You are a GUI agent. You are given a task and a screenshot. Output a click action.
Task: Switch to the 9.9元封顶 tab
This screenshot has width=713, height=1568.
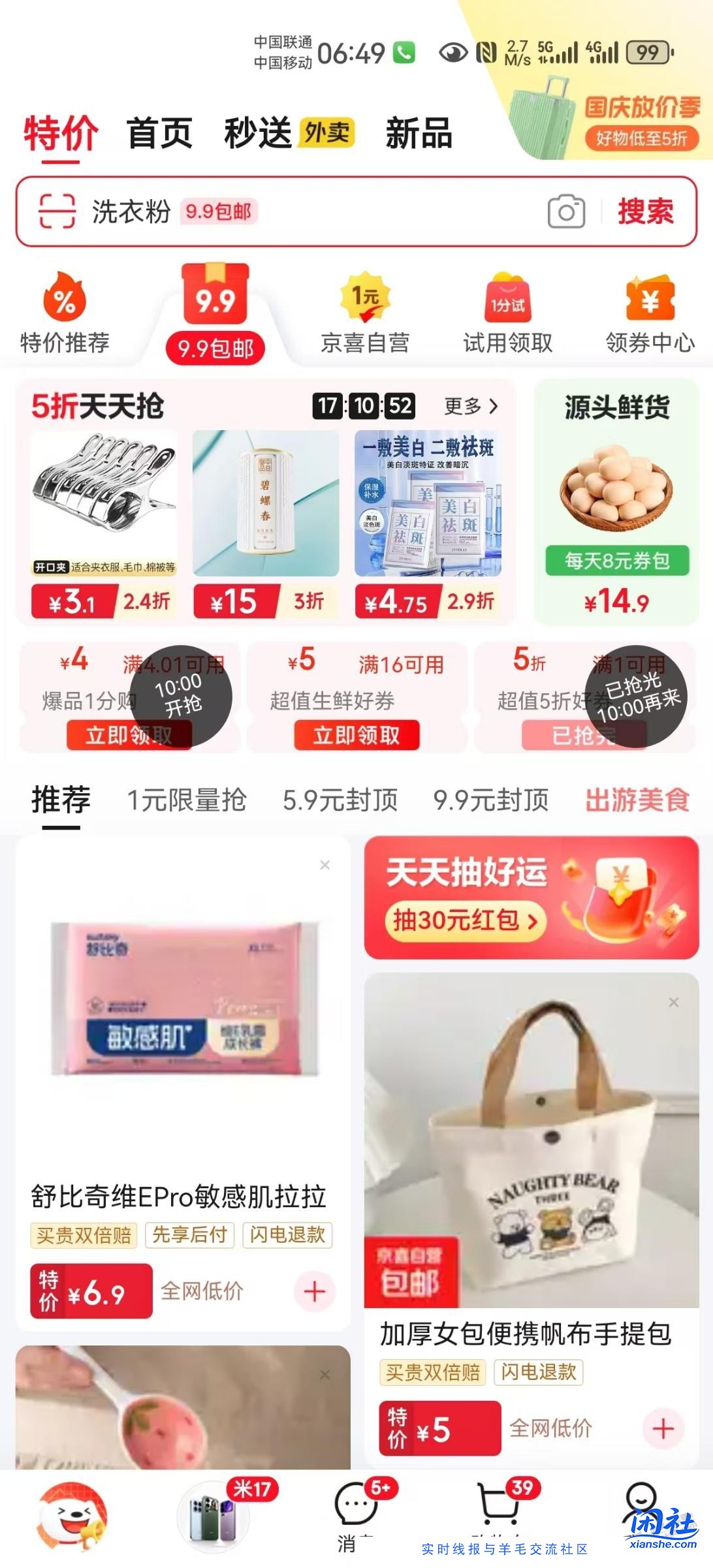tap(491, 800)
